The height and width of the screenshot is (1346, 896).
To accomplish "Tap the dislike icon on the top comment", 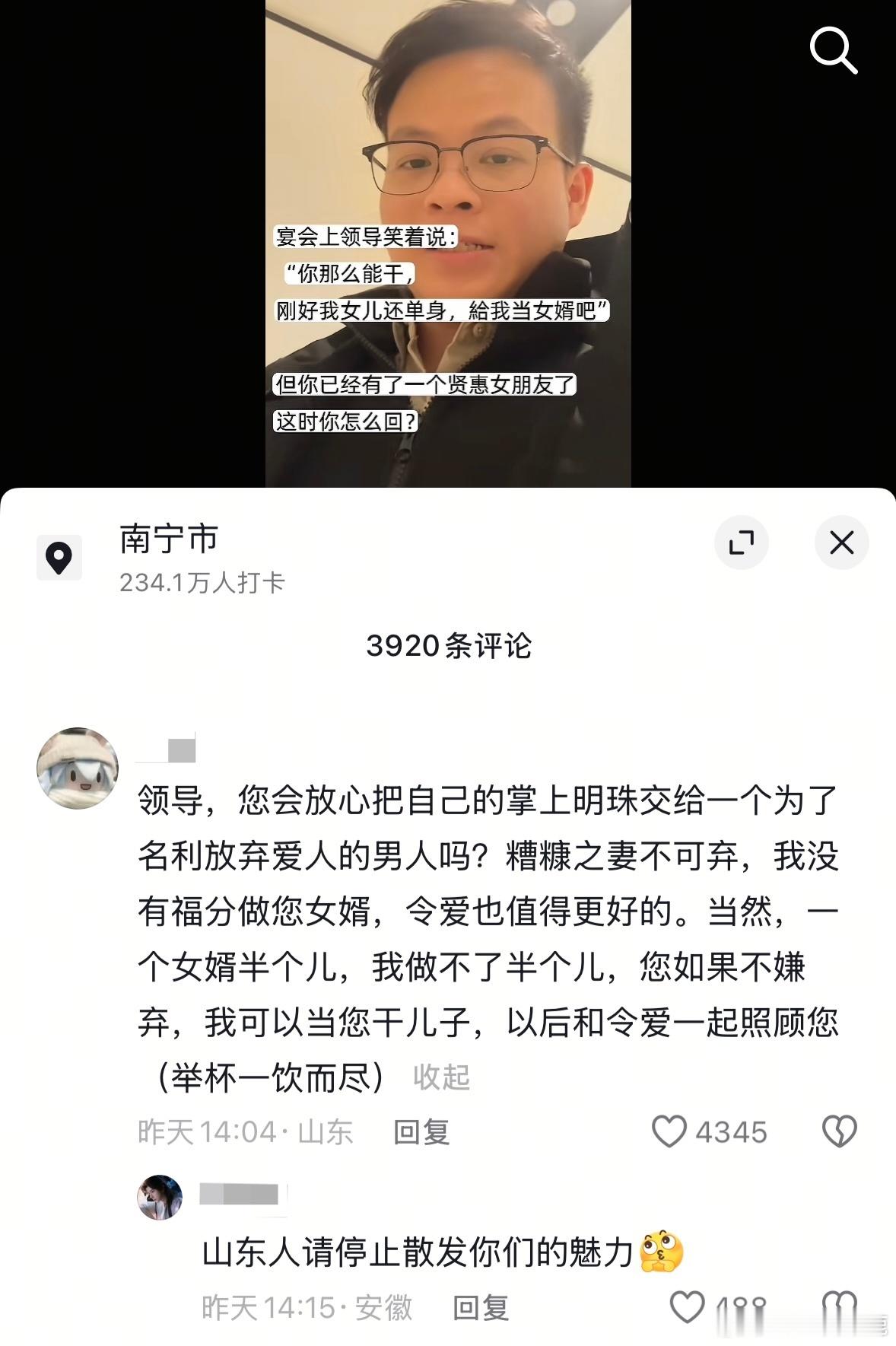I will point(839,1133).
